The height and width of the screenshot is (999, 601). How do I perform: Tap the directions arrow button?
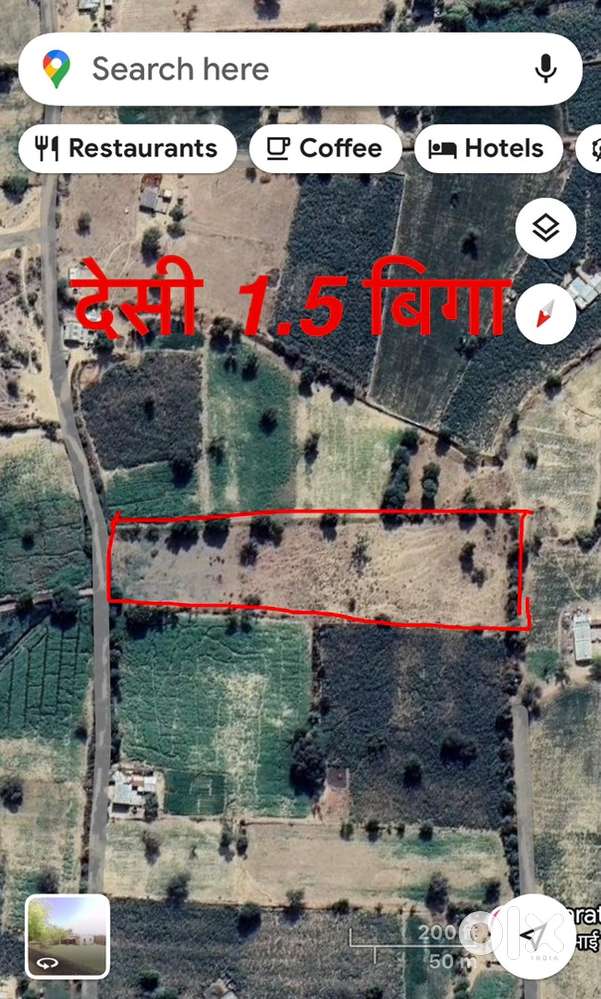[537, 936]
